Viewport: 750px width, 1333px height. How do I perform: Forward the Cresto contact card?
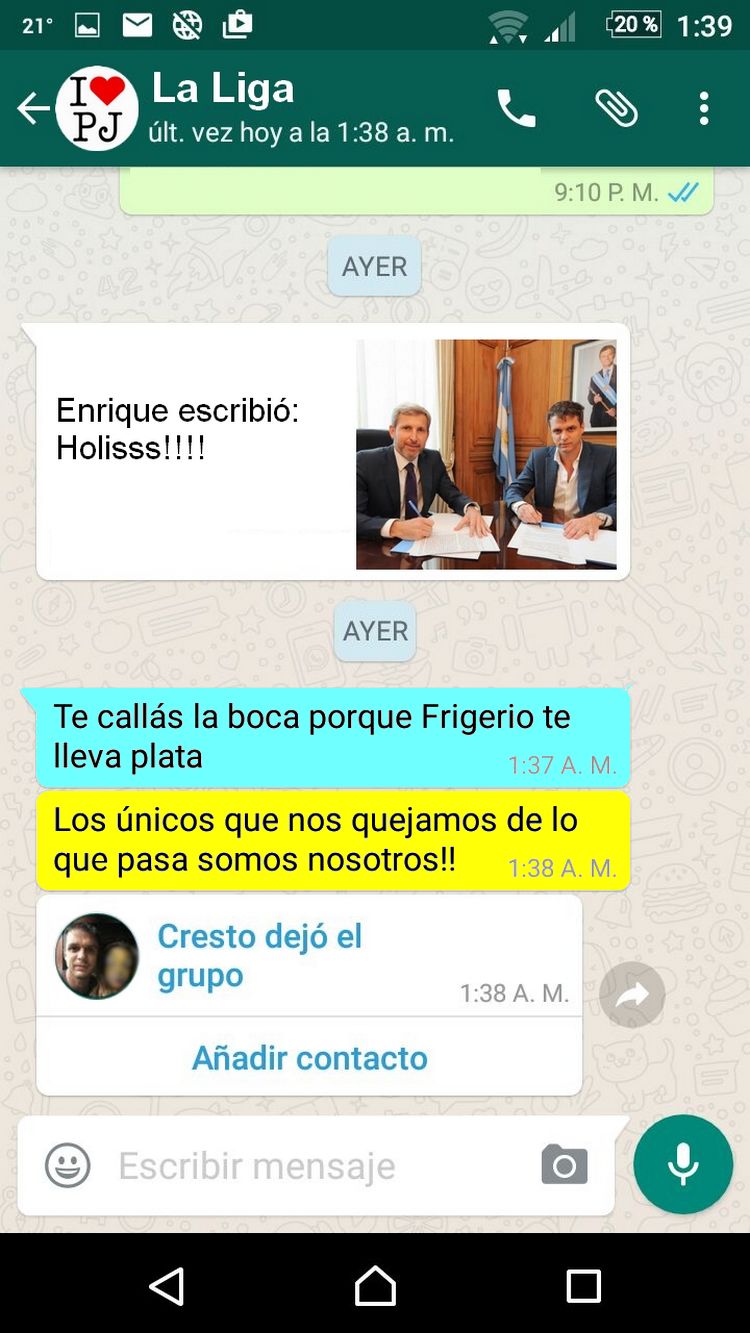tap(632, 995)
